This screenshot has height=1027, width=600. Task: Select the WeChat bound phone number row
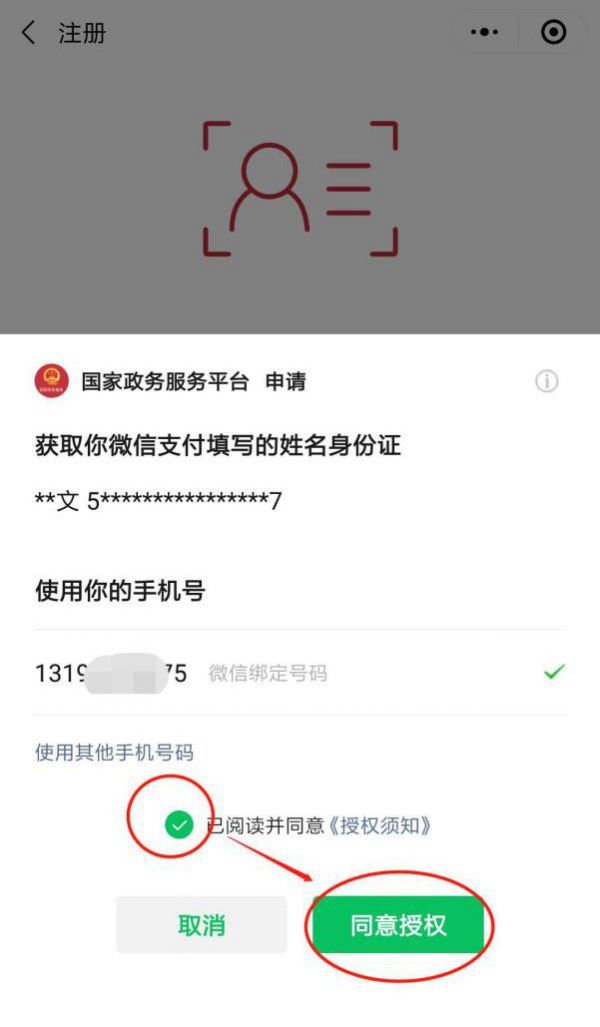(300, 673)
